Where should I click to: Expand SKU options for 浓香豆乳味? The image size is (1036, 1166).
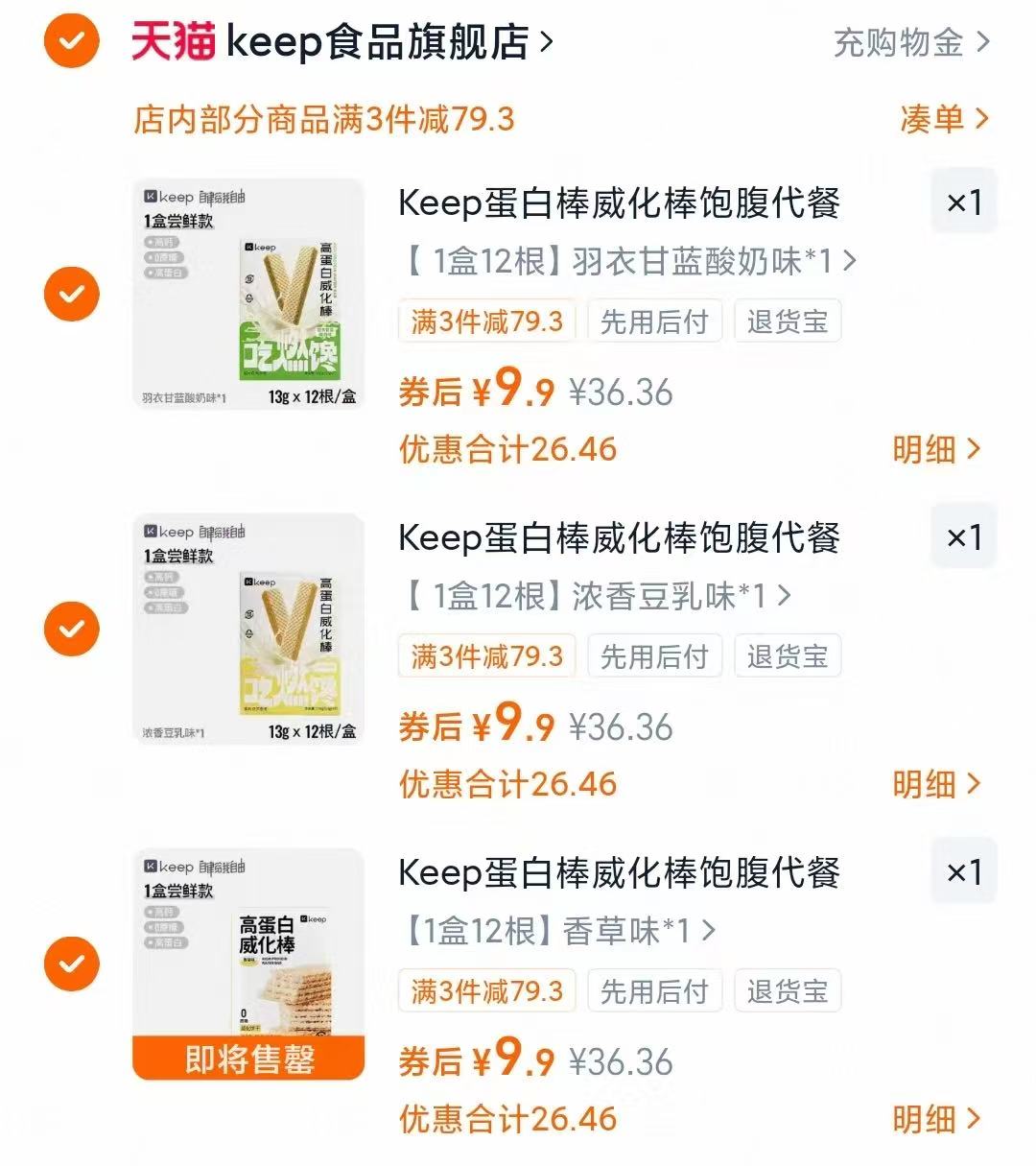595,595
